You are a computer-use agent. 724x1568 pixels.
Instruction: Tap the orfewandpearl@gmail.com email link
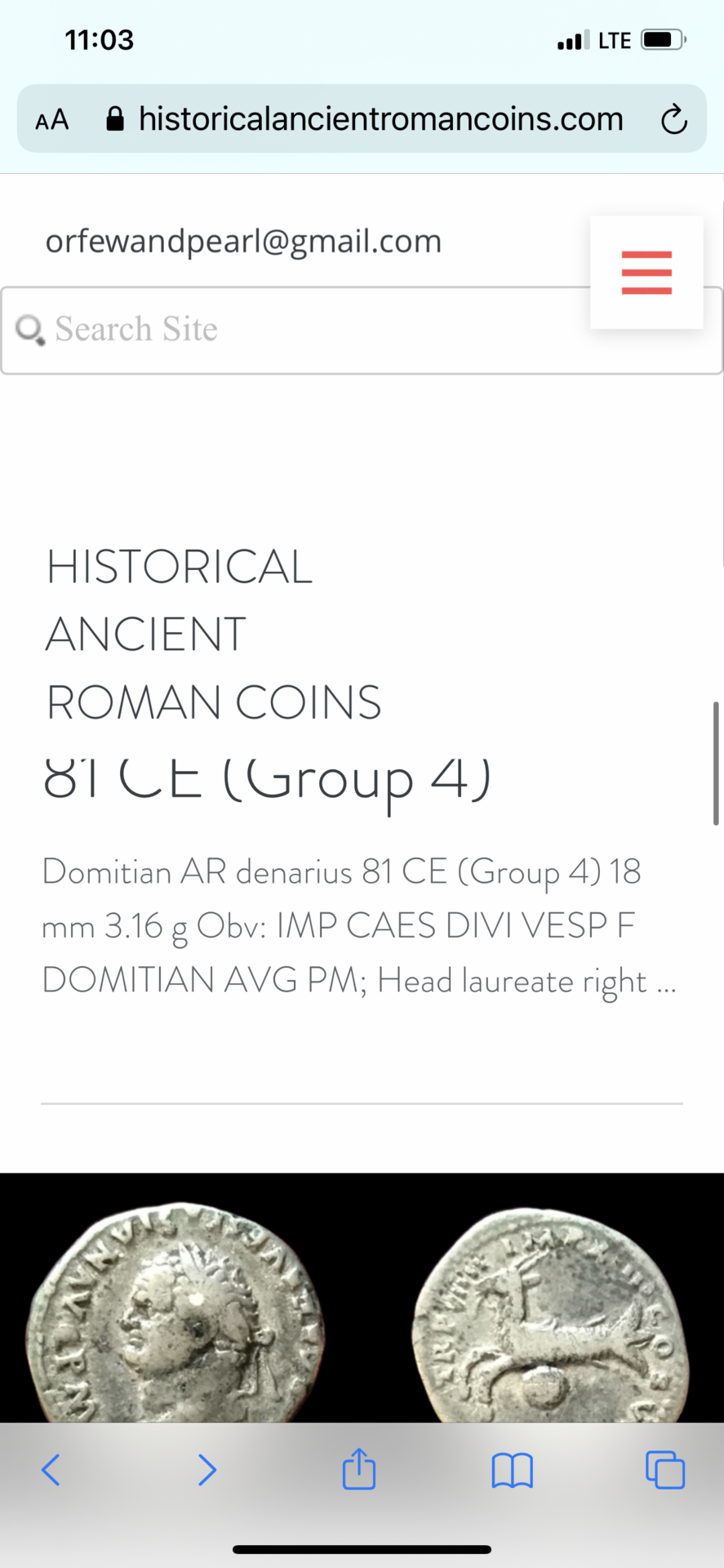(x=243, y=241)
